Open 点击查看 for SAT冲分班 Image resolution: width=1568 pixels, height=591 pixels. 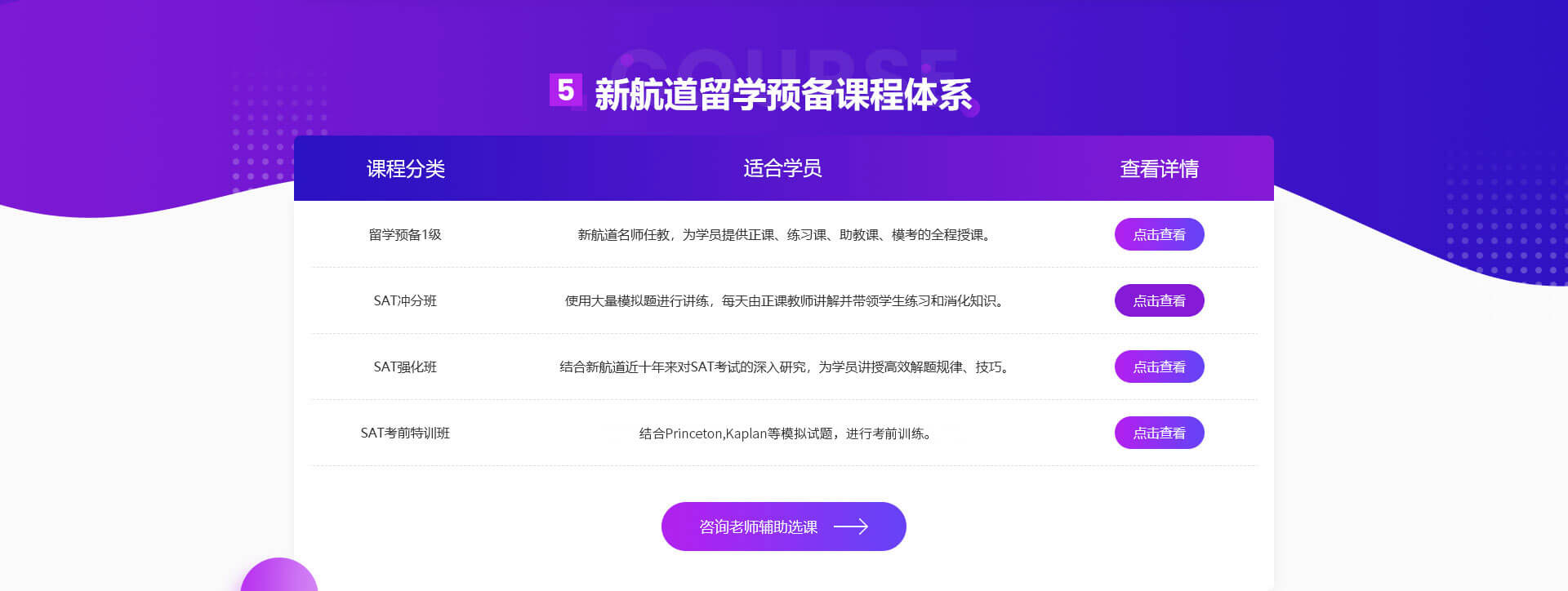pos(1159,300)
